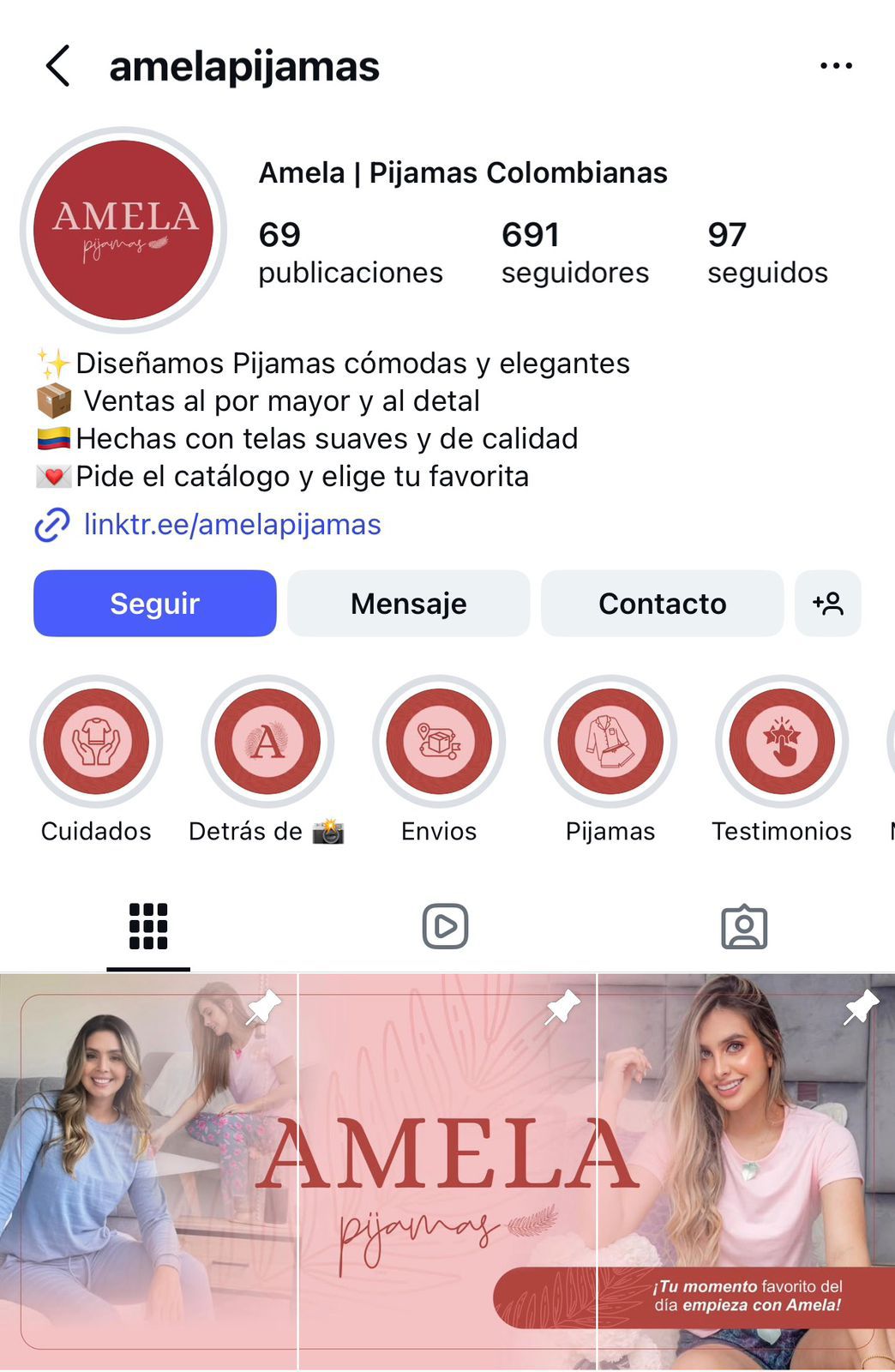Open the Cuidados story highlight
This screenshot has height=1372, width=895.
coord(96,742)
